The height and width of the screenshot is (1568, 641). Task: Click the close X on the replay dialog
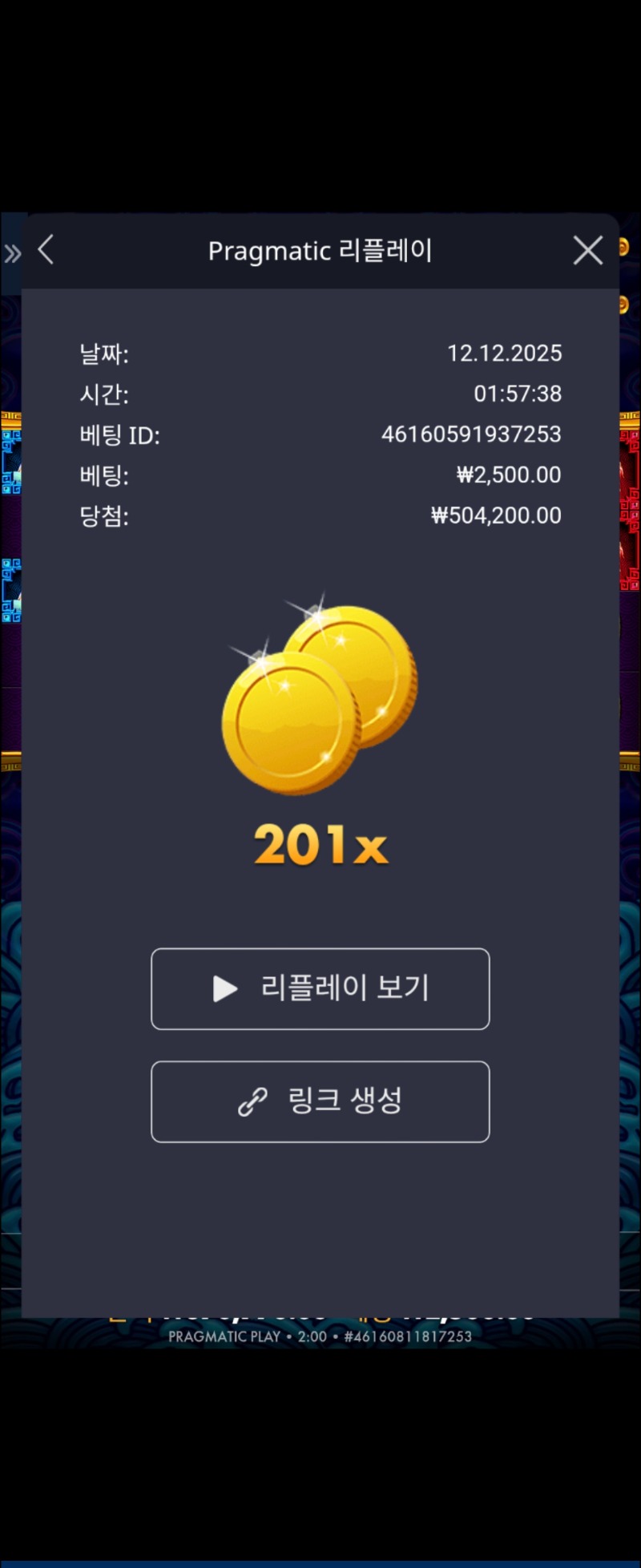tap(587, 249)
